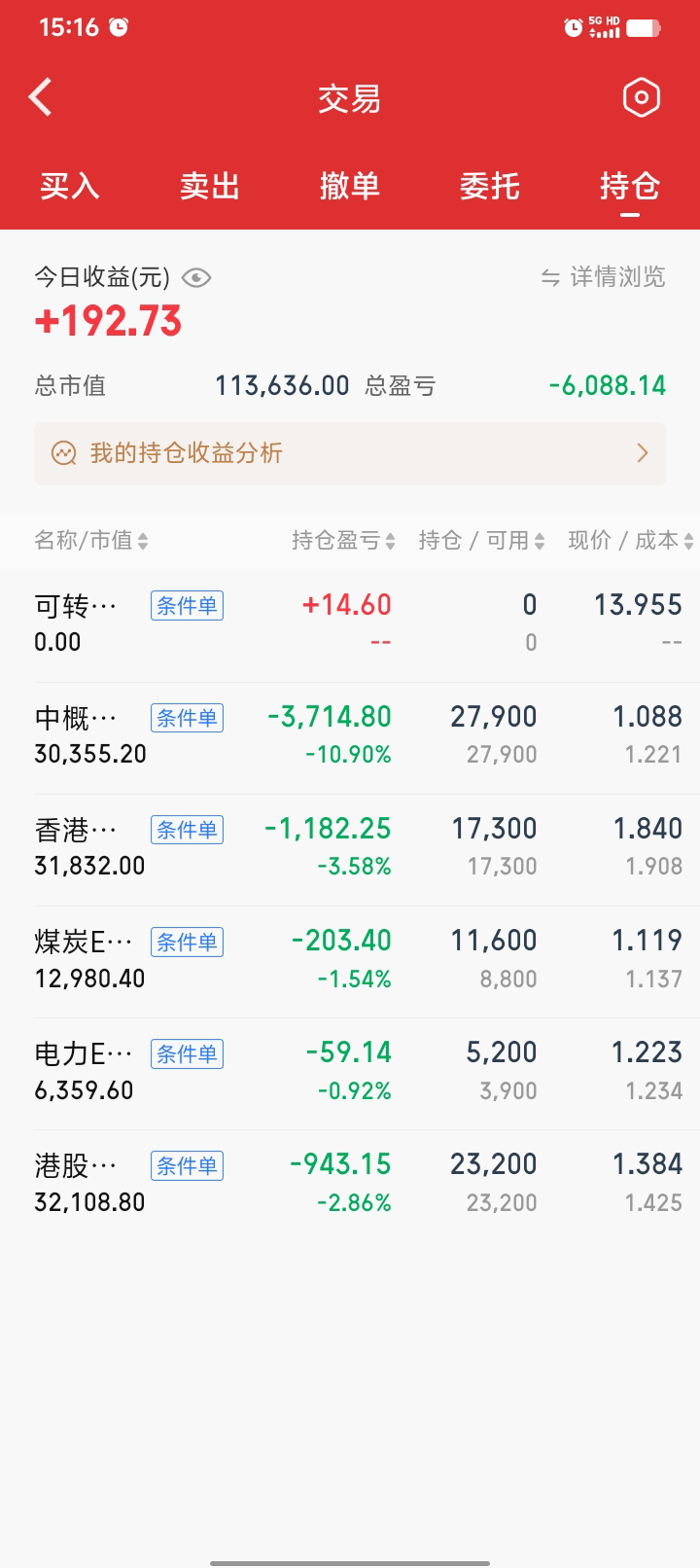Go back using the top-left arrow
This screenshot has height=1568, width=700.
pyautogui.click(x=41, y=97)
